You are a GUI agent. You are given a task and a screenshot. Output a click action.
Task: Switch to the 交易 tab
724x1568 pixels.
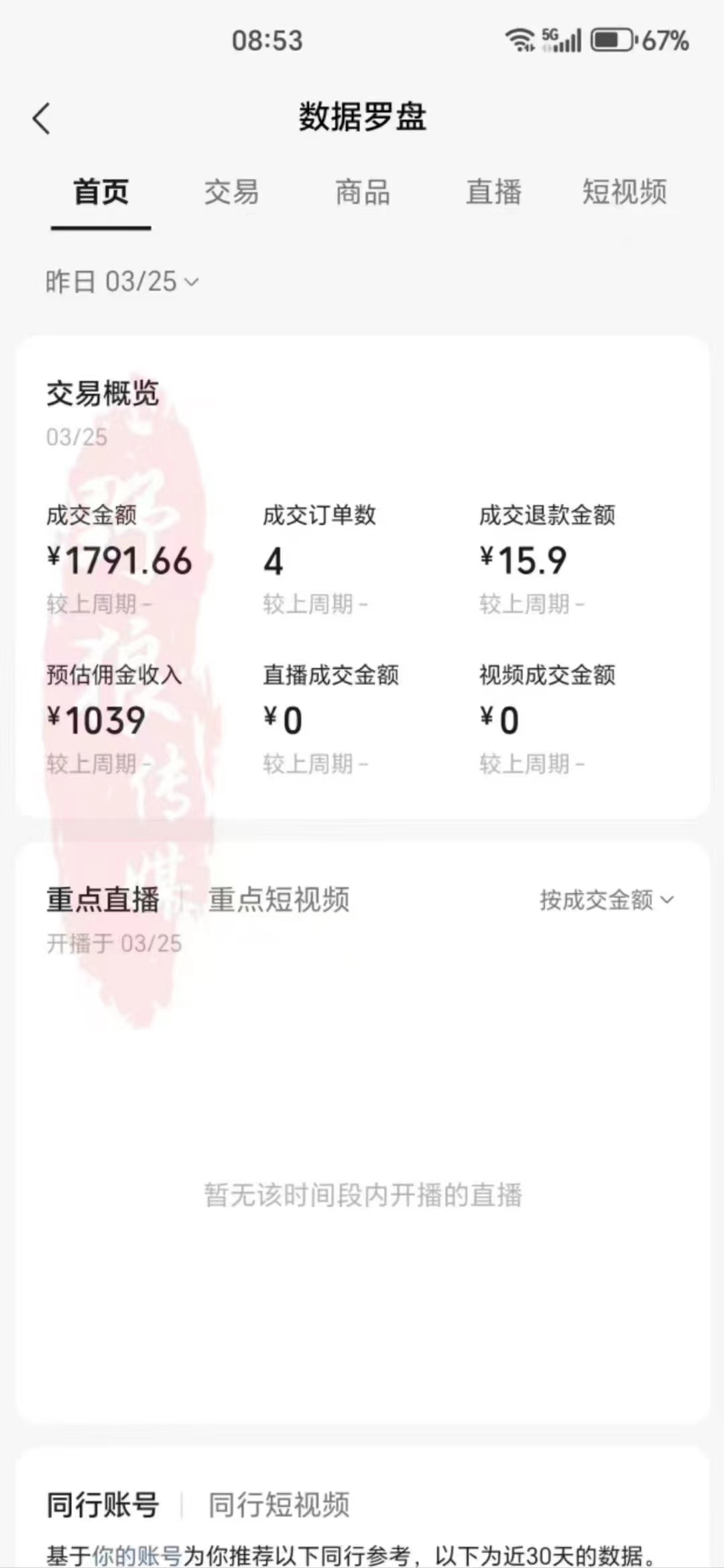click(x=231, y=192)
